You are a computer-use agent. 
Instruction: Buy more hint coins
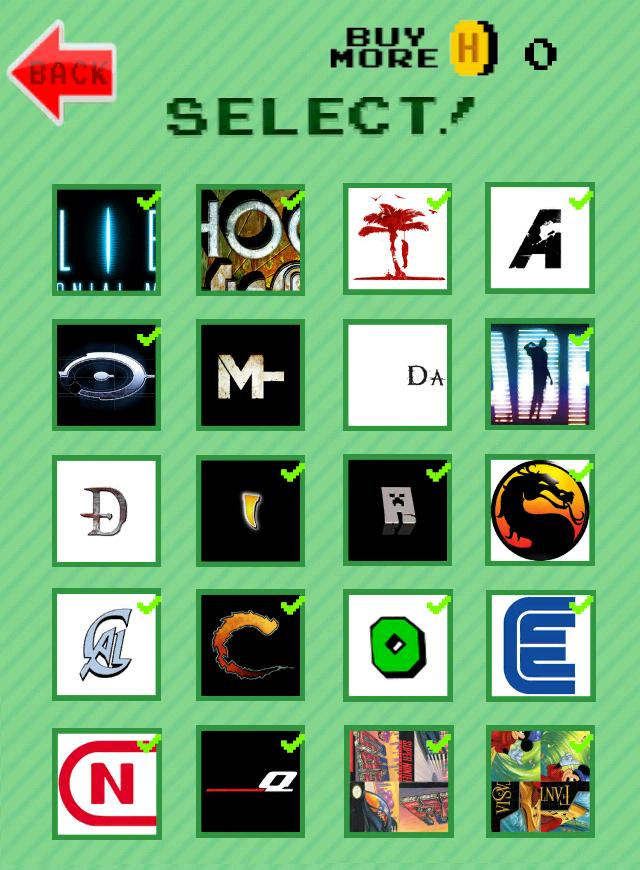(415, 48)
